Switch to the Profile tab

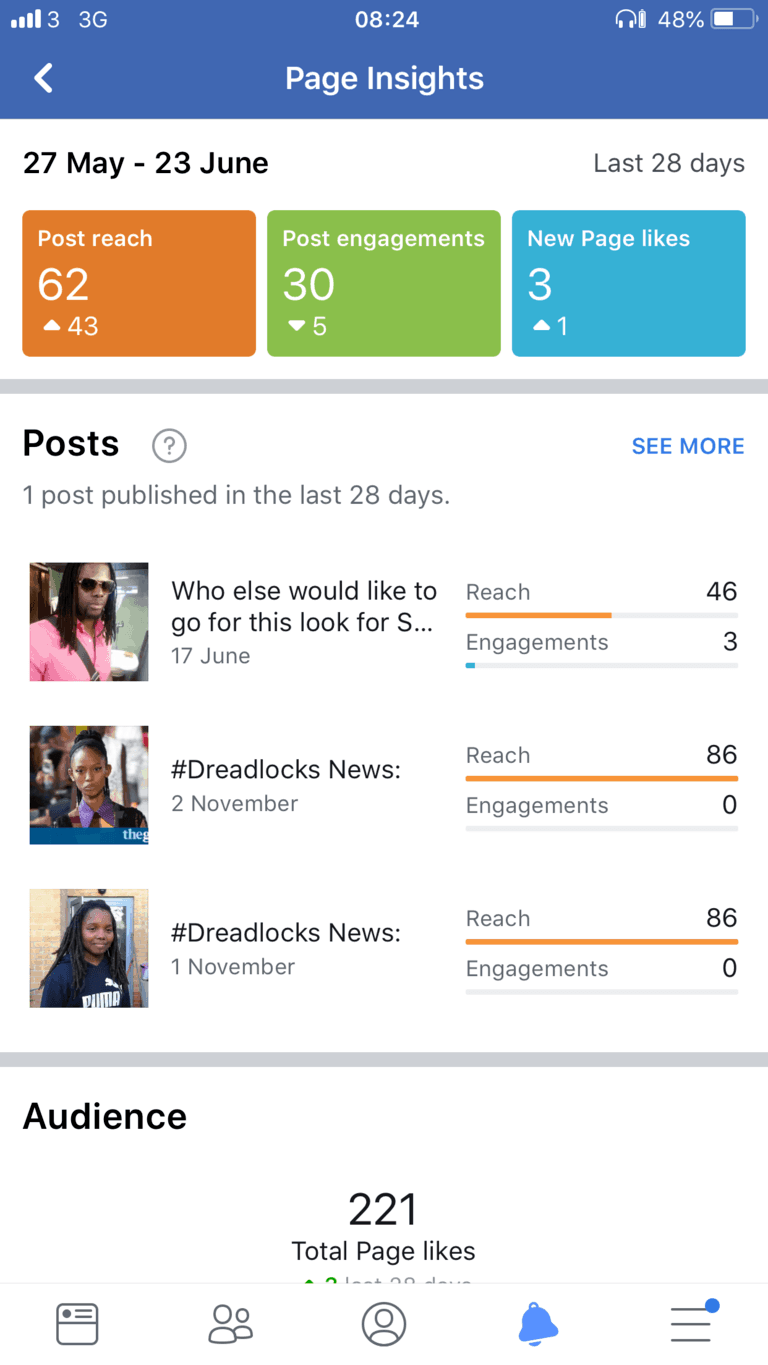(x=384, y=1324)
